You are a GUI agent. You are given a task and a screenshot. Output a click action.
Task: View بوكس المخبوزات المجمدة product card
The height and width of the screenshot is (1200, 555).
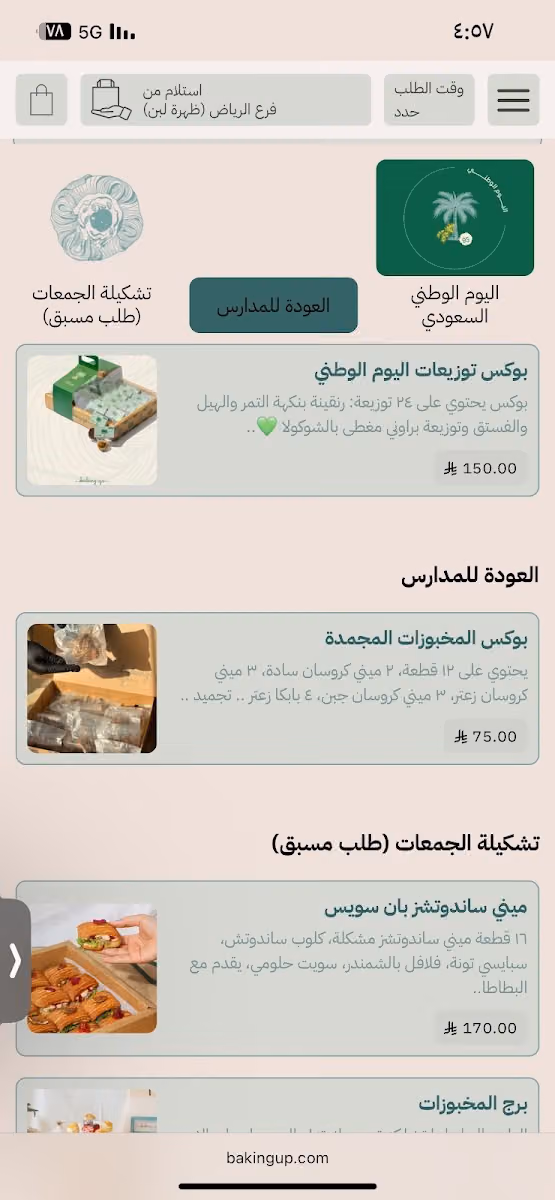(x=277, y=689)
